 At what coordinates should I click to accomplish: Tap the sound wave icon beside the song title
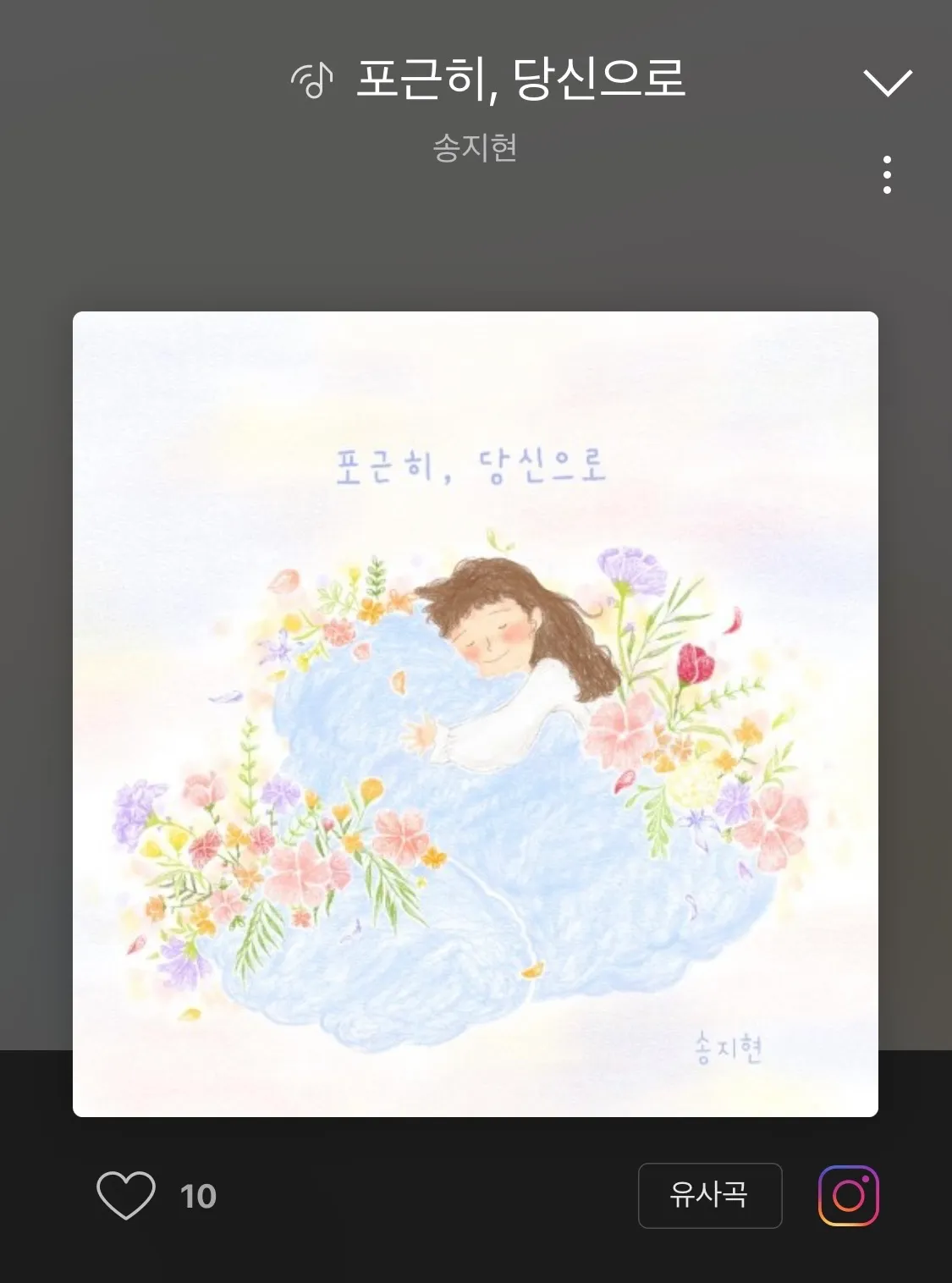(312, 79)
